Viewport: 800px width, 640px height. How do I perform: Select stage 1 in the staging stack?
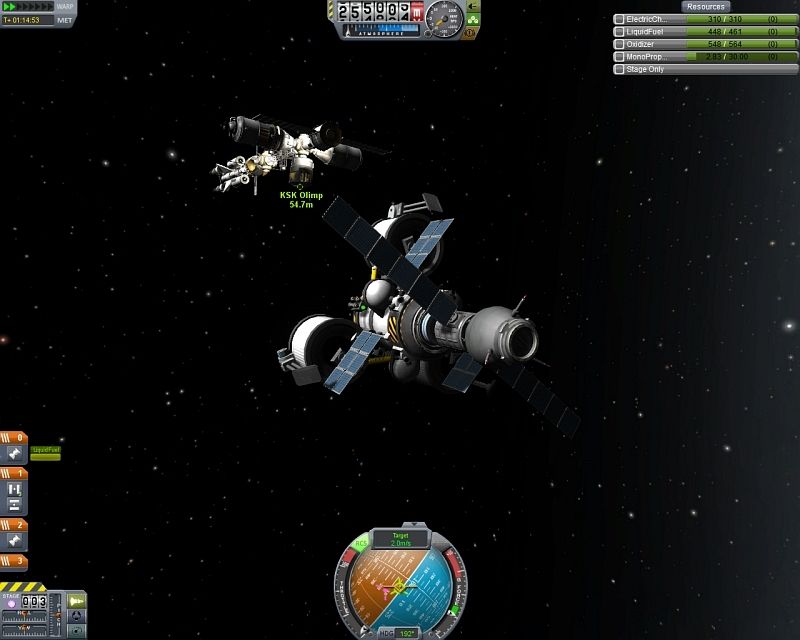14,473
